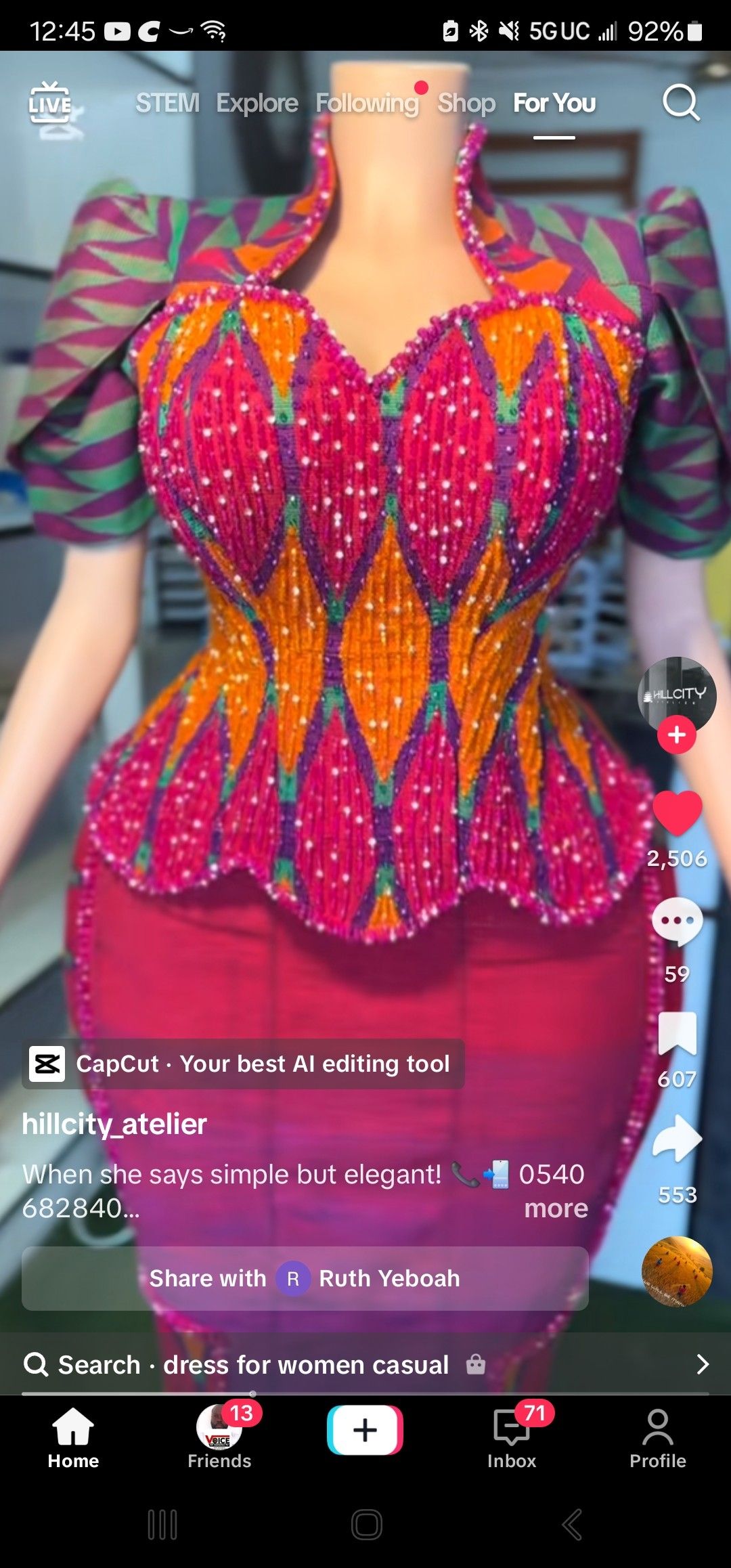Switch to the Shop tab
Image resolution: width=731 pixels, height=1568 pixels.
point(466,103)
